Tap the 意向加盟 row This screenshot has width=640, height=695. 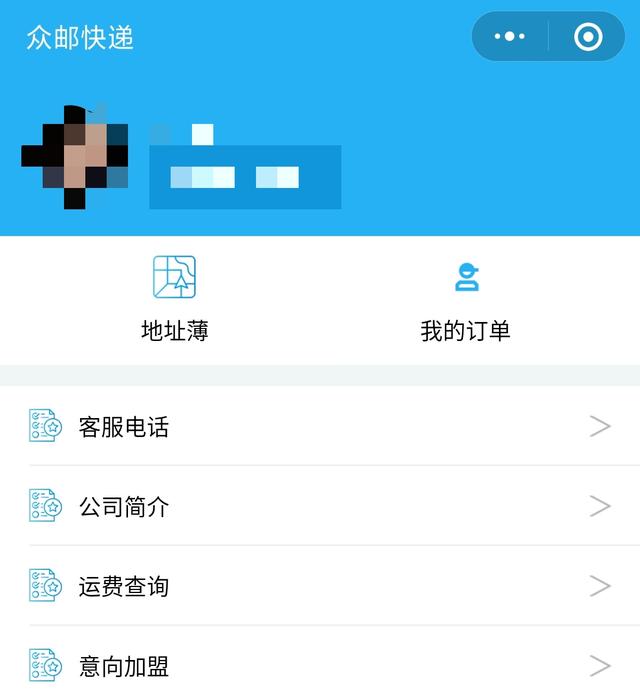coord(320,665)
